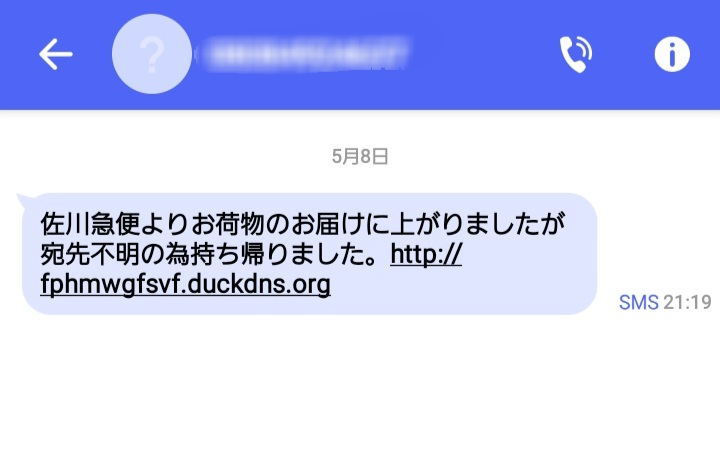Go back using the back arrow

tap(56, 55)
